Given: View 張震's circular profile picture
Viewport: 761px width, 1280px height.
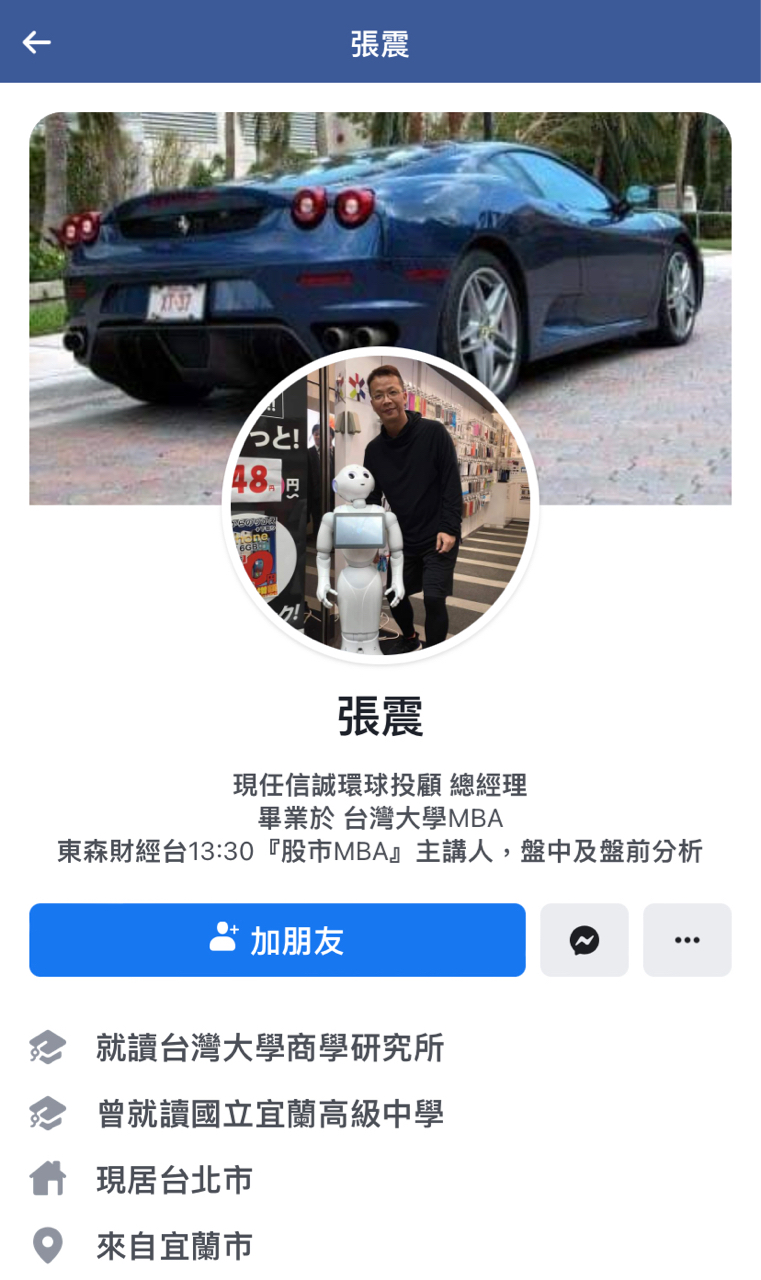Looking at the screenshot, I should (x=381, y=505).
